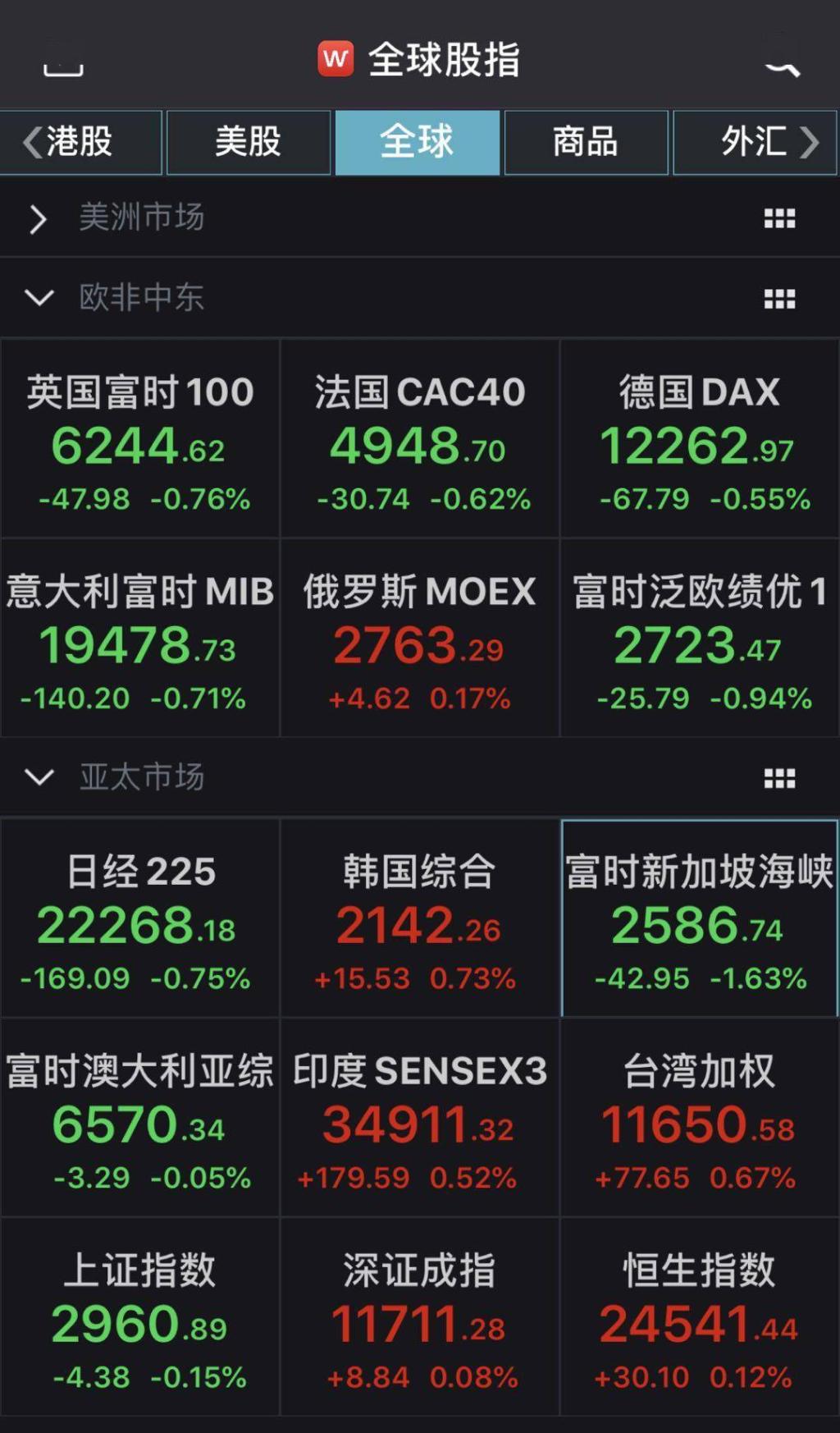Screen dimensions: 840x1433
Task: Tap the grid view icon for 美洲市场
Action: 779,218
